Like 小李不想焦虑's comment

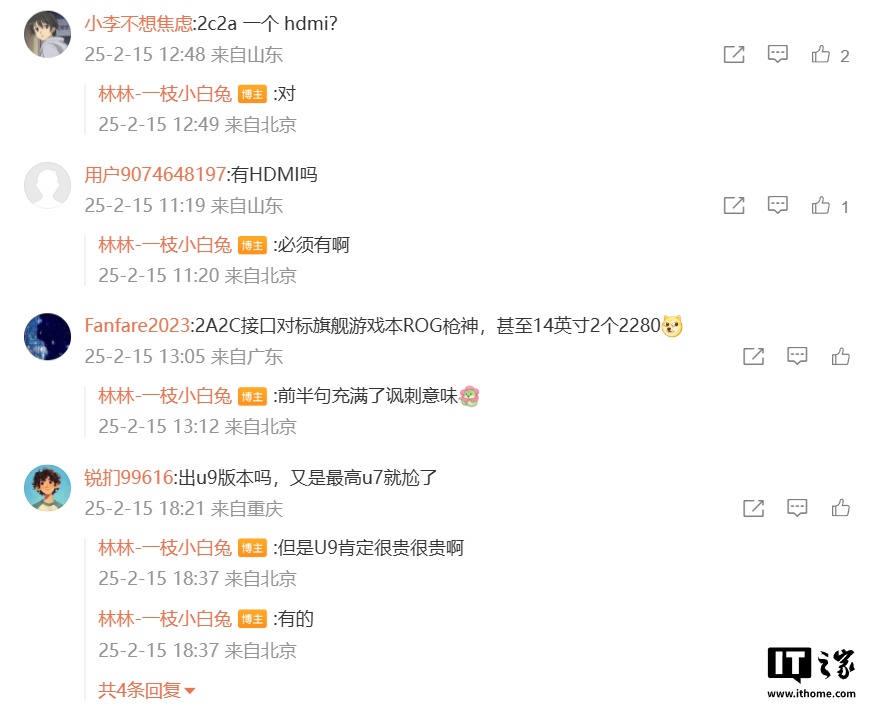click(x=821, y=55)
